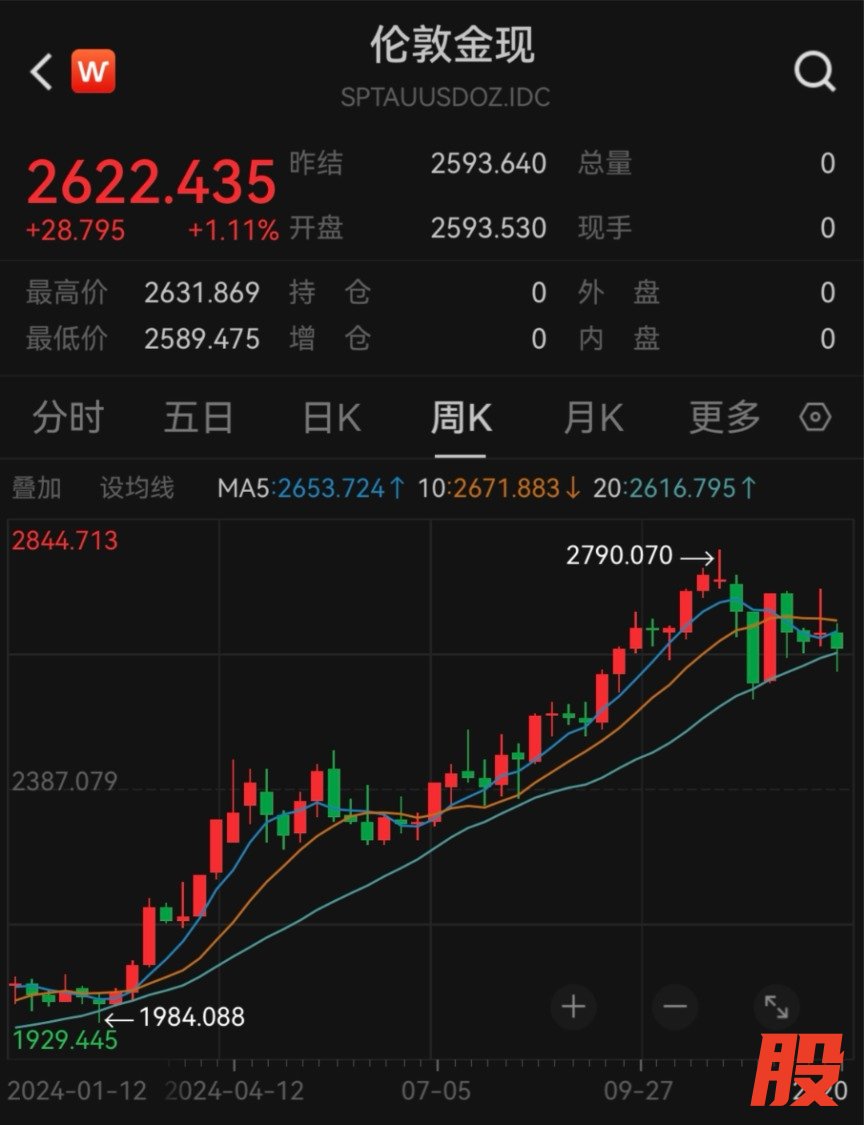Switch to the 分时 chart tab
The width and height of the screenshot is (864, 1125).
(68, 418)
